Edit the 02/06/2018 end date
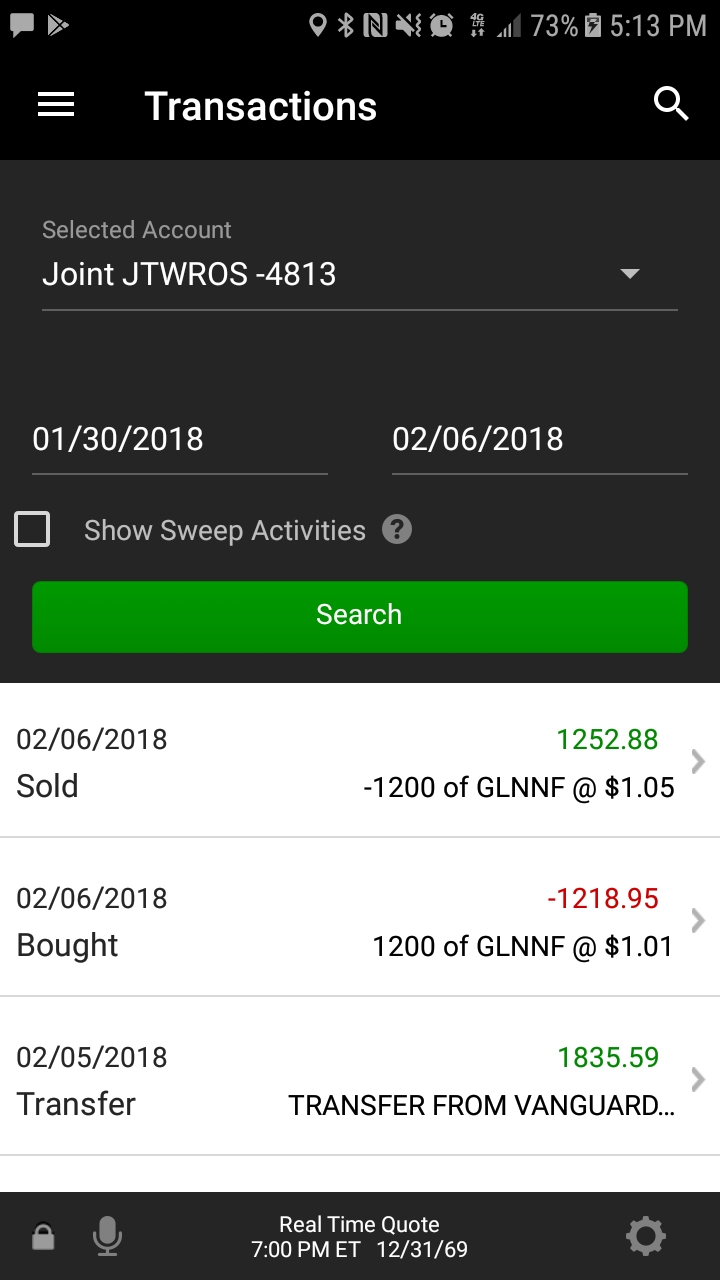 [x=539, y=440]
